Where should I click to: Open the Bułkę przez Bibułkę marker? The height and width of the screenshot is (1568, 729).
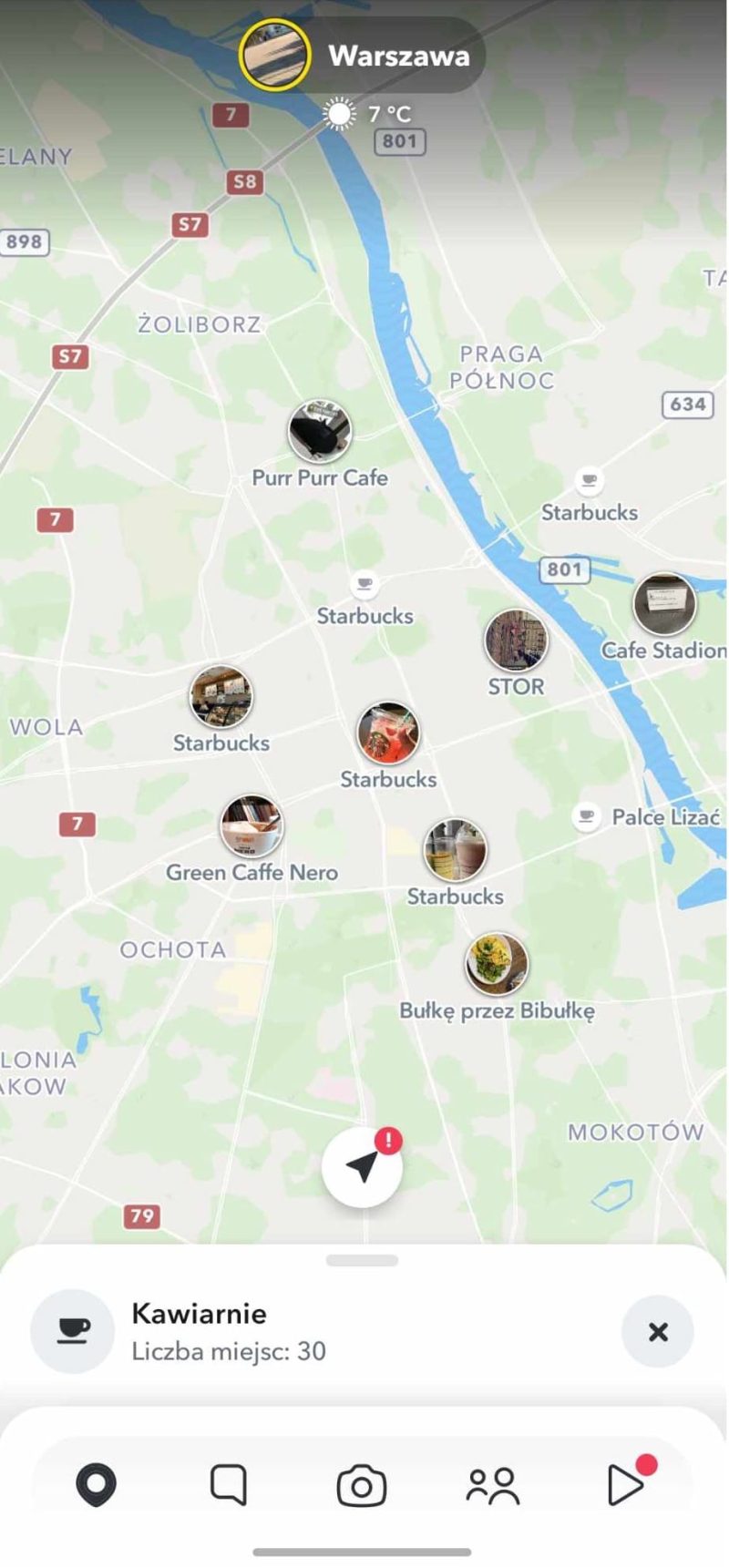pos(497,963)
